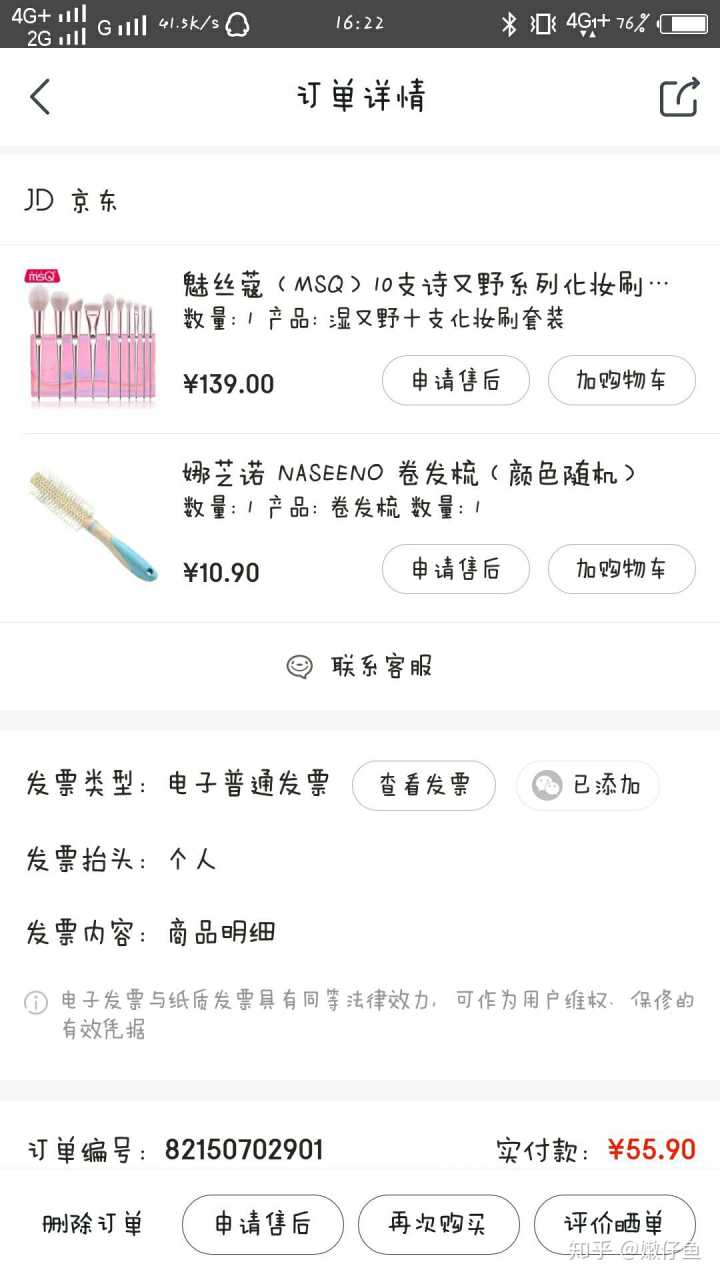Screen dimensions: 720x1280
Task: Tap 申请售后 for NASEENO hair comb
Action: tap(456, 569)
